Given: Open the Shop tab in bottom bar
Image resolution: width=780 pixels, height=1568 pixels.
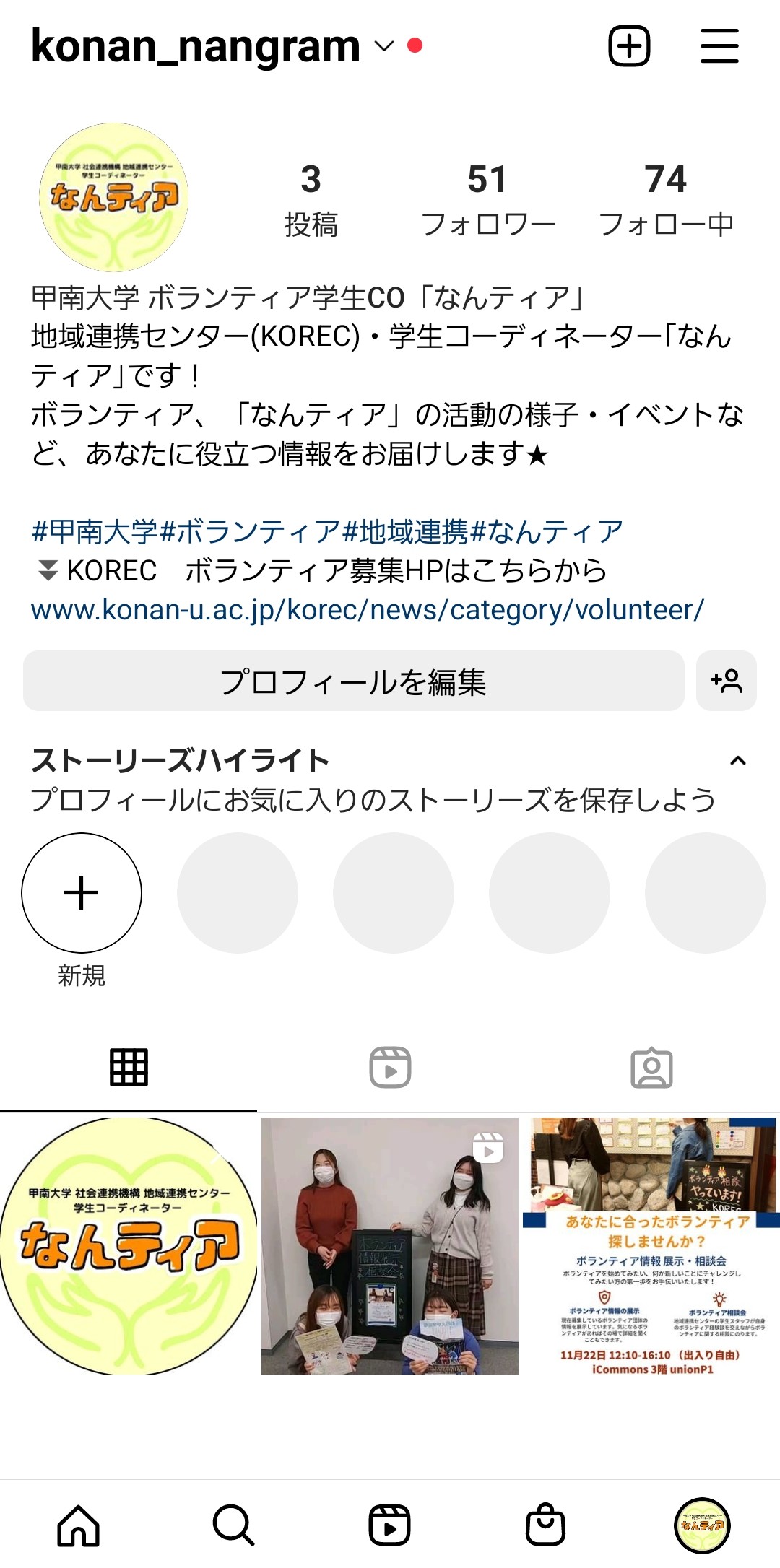Looking at the screenshot, I should (x=545, y=1525).
